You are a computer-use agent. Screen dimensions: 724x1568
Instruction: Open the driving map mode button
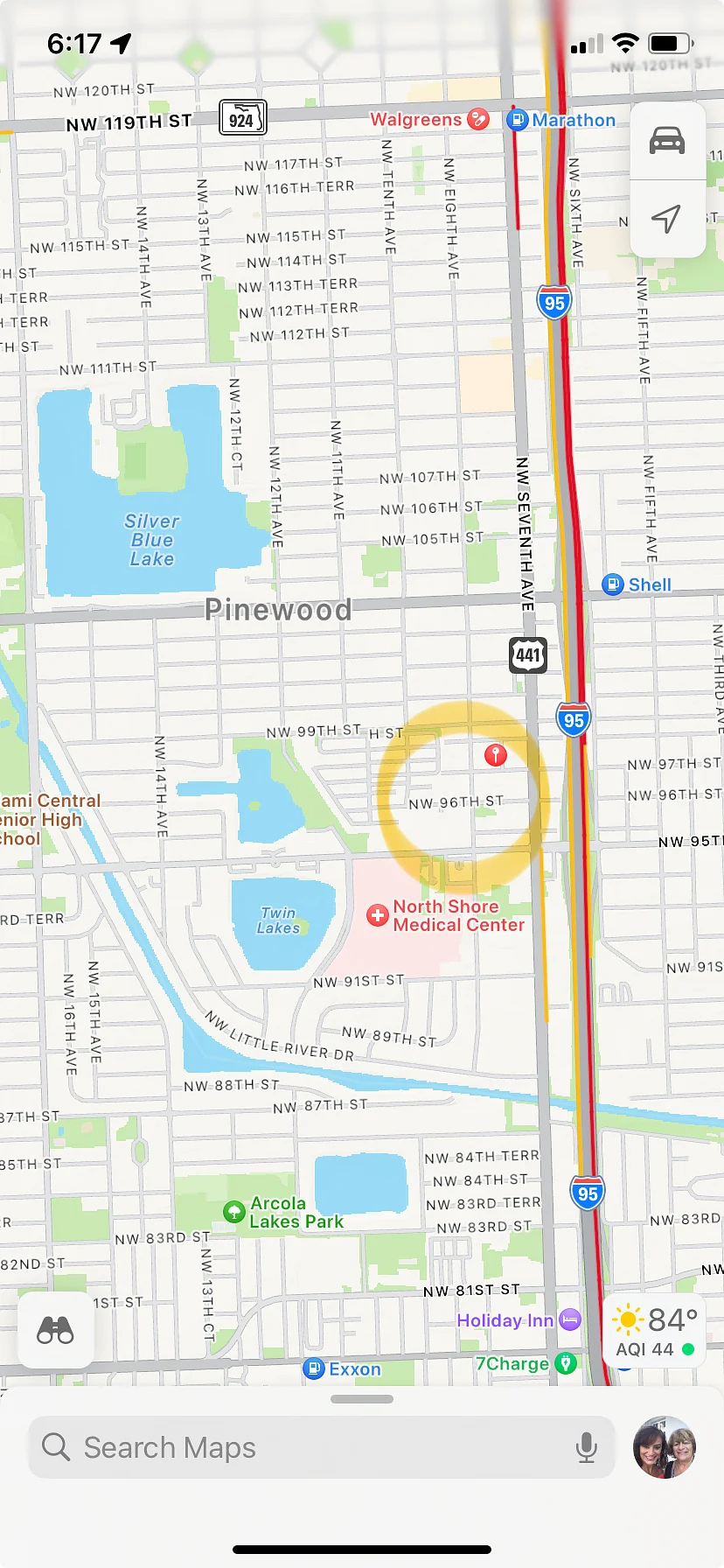point(667,141)
